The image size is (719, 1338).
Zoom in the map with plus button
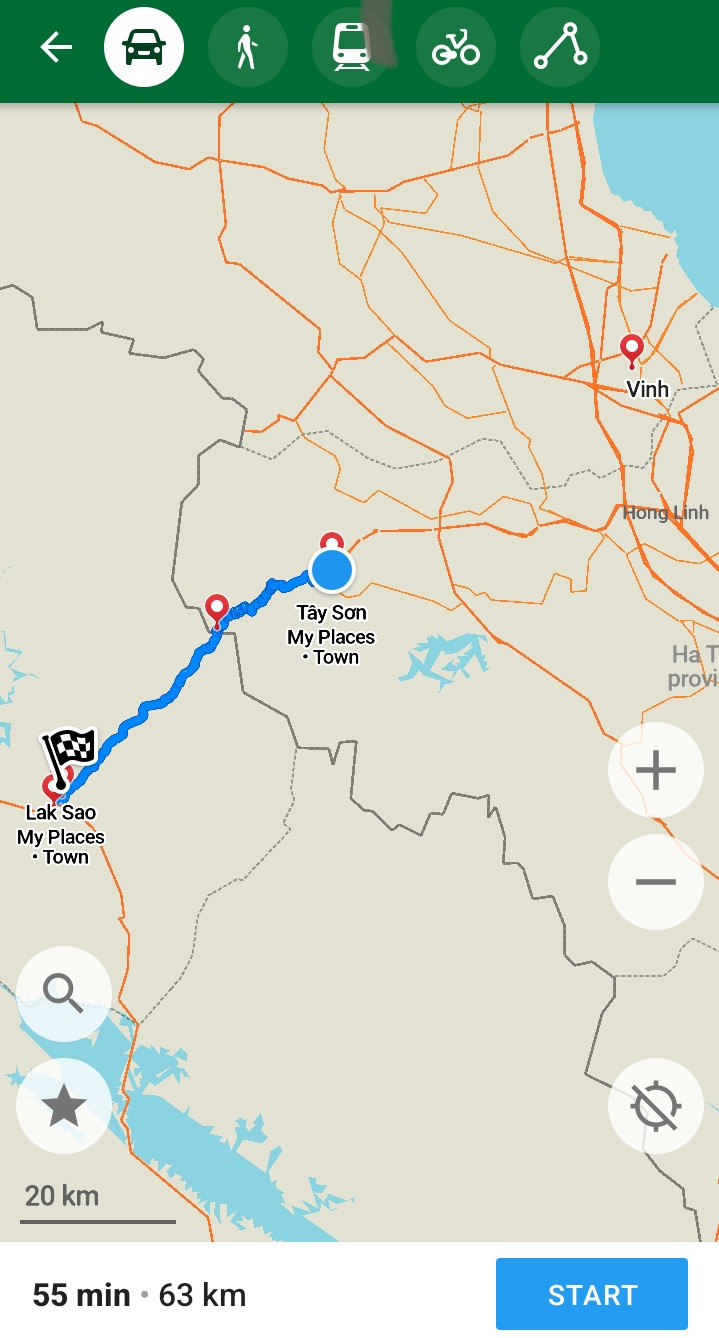click(656, 770)
